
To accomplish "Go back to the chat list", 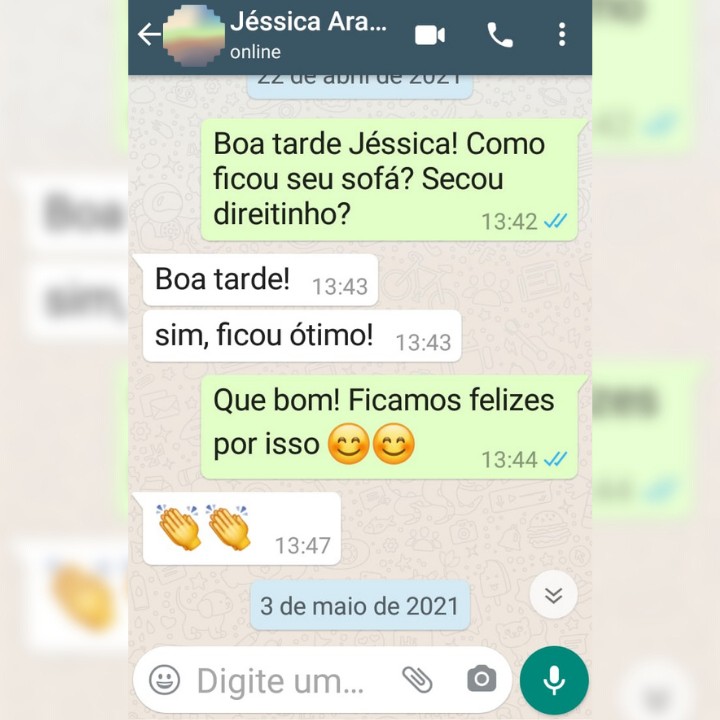I will (149, 35).
